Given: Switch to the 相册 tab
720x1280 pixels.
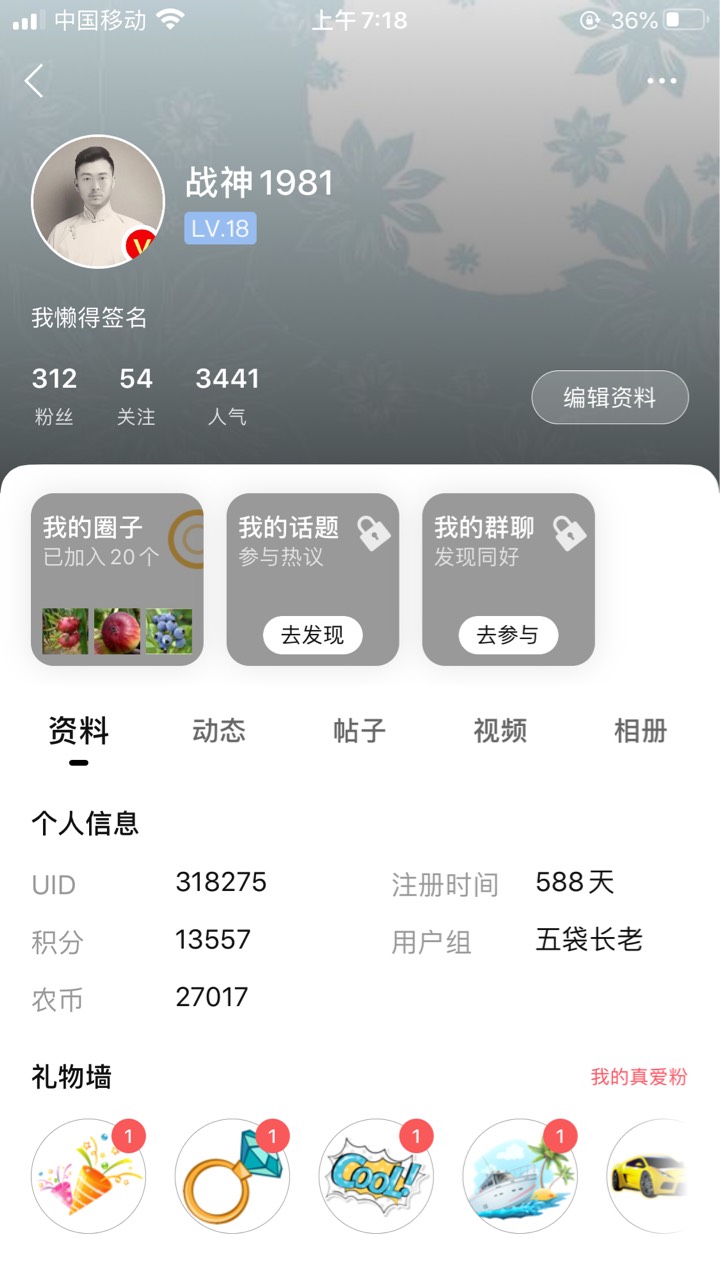Looking at the screenshot, I should click(640, 731).
